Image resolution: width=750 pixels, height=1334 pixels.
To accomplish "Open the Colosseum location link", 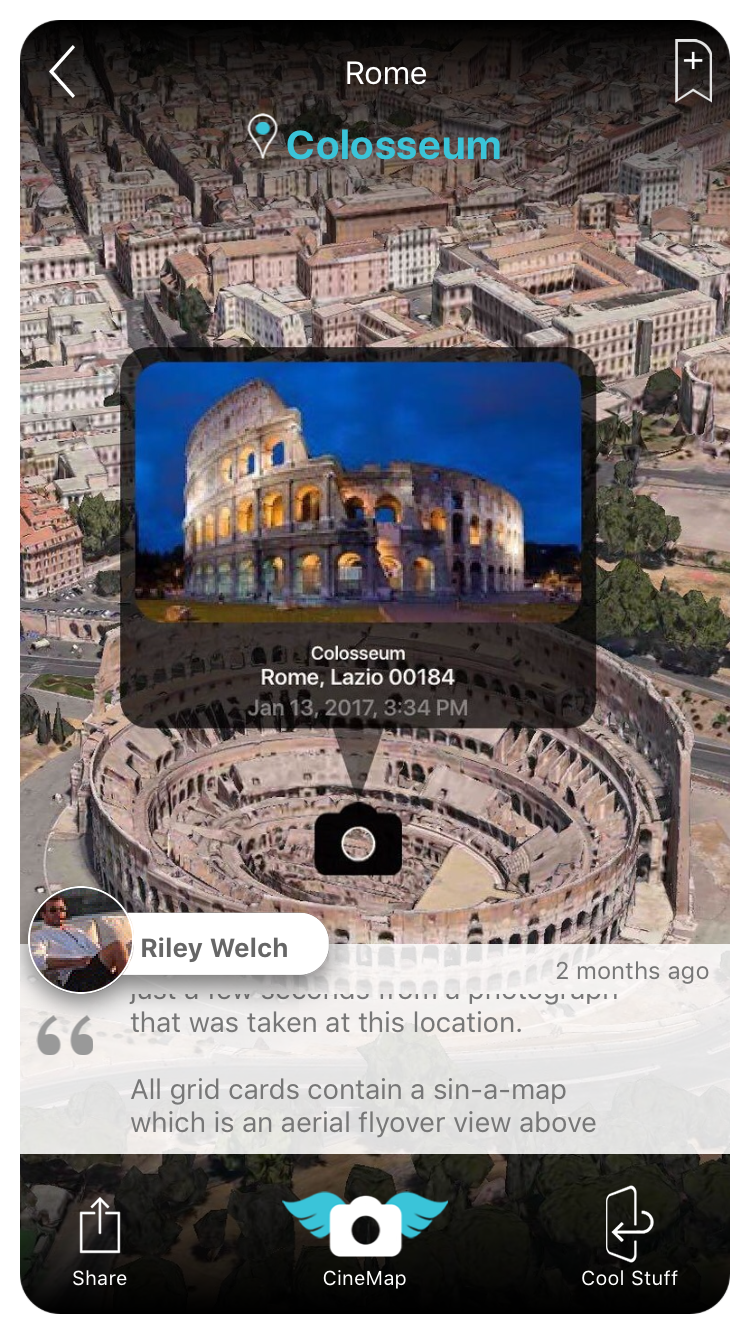I will [392, 145].
